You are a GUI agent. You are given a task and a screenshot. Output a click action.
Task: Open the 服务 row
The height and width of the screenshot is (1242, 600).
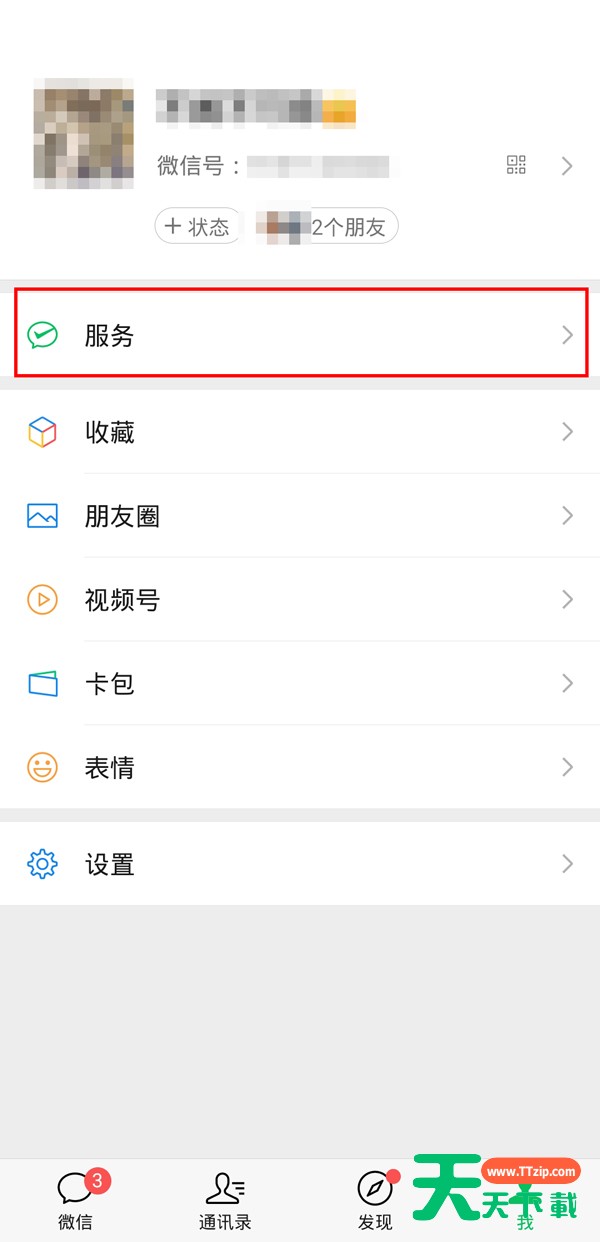[x=300, y=335]
